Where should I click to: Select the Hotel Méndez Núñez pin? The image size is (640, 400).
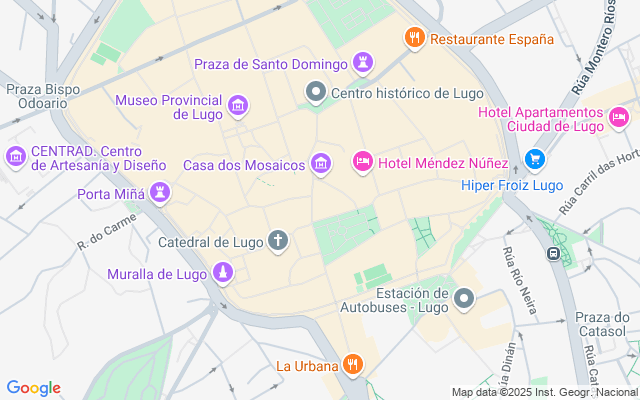(363, 161)
